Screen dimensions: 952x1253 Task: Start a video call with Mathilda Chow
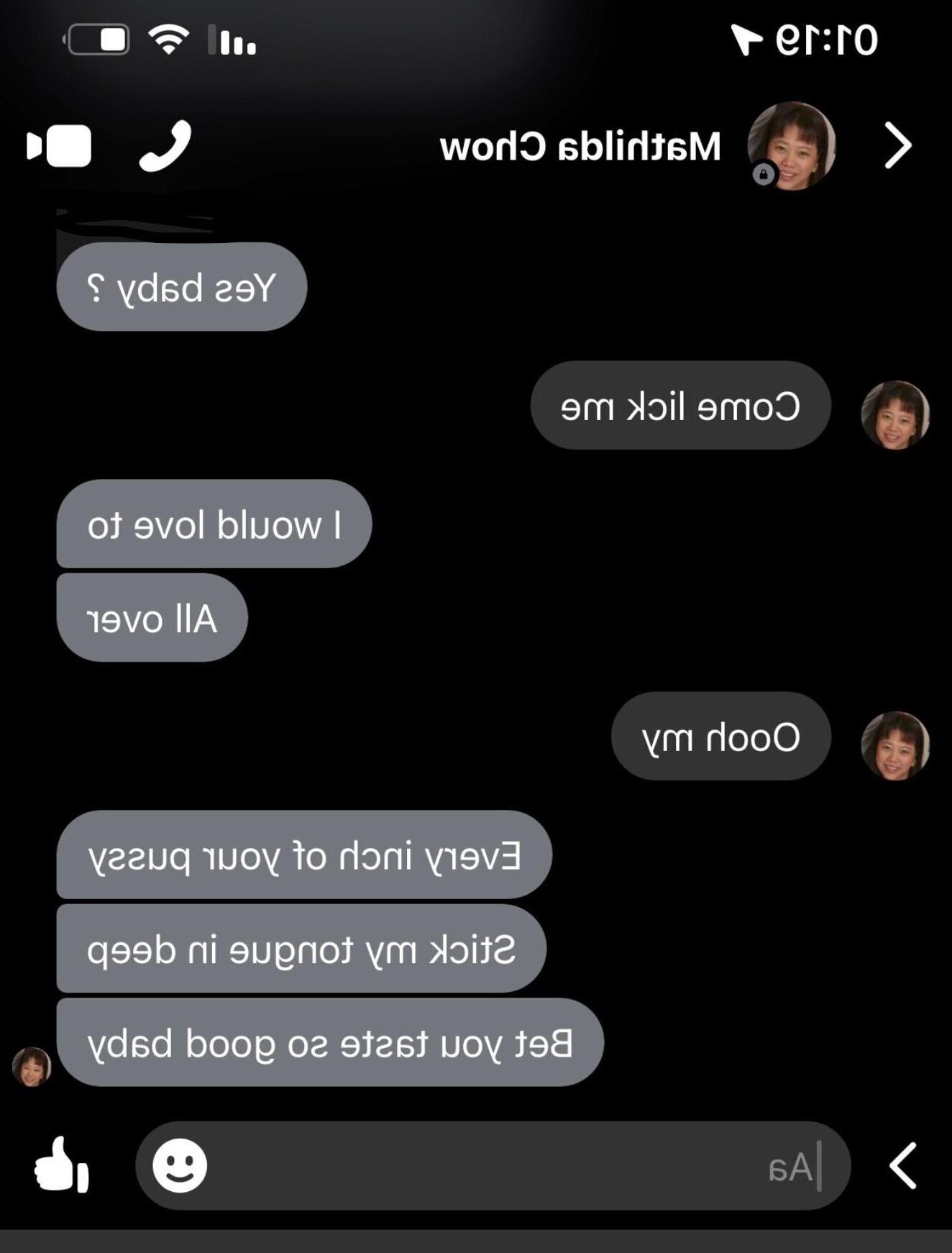[59, 146]
